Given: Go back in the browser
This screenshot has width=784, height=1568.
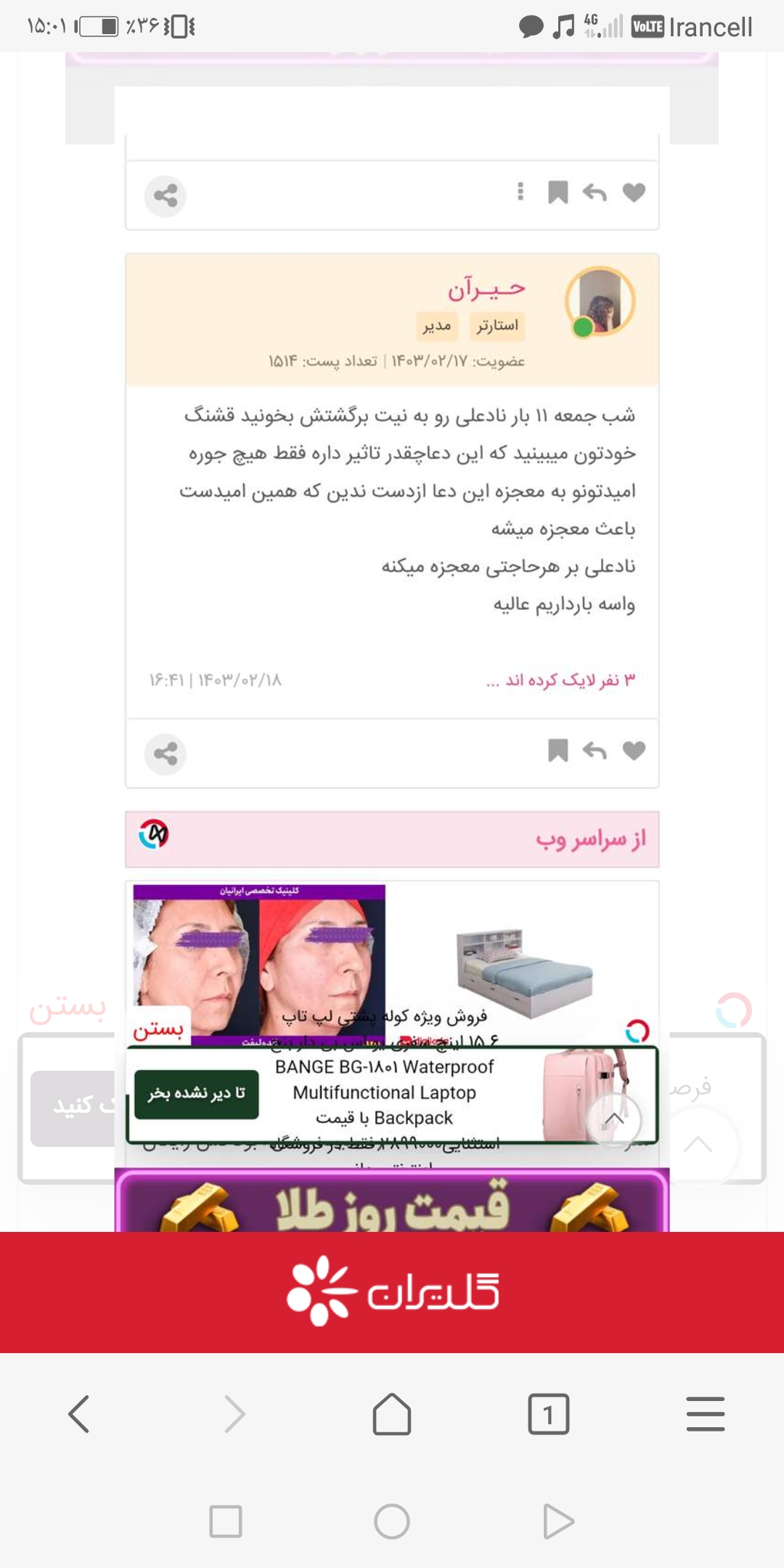Looking at the screenshot, I should point(78,1414).
